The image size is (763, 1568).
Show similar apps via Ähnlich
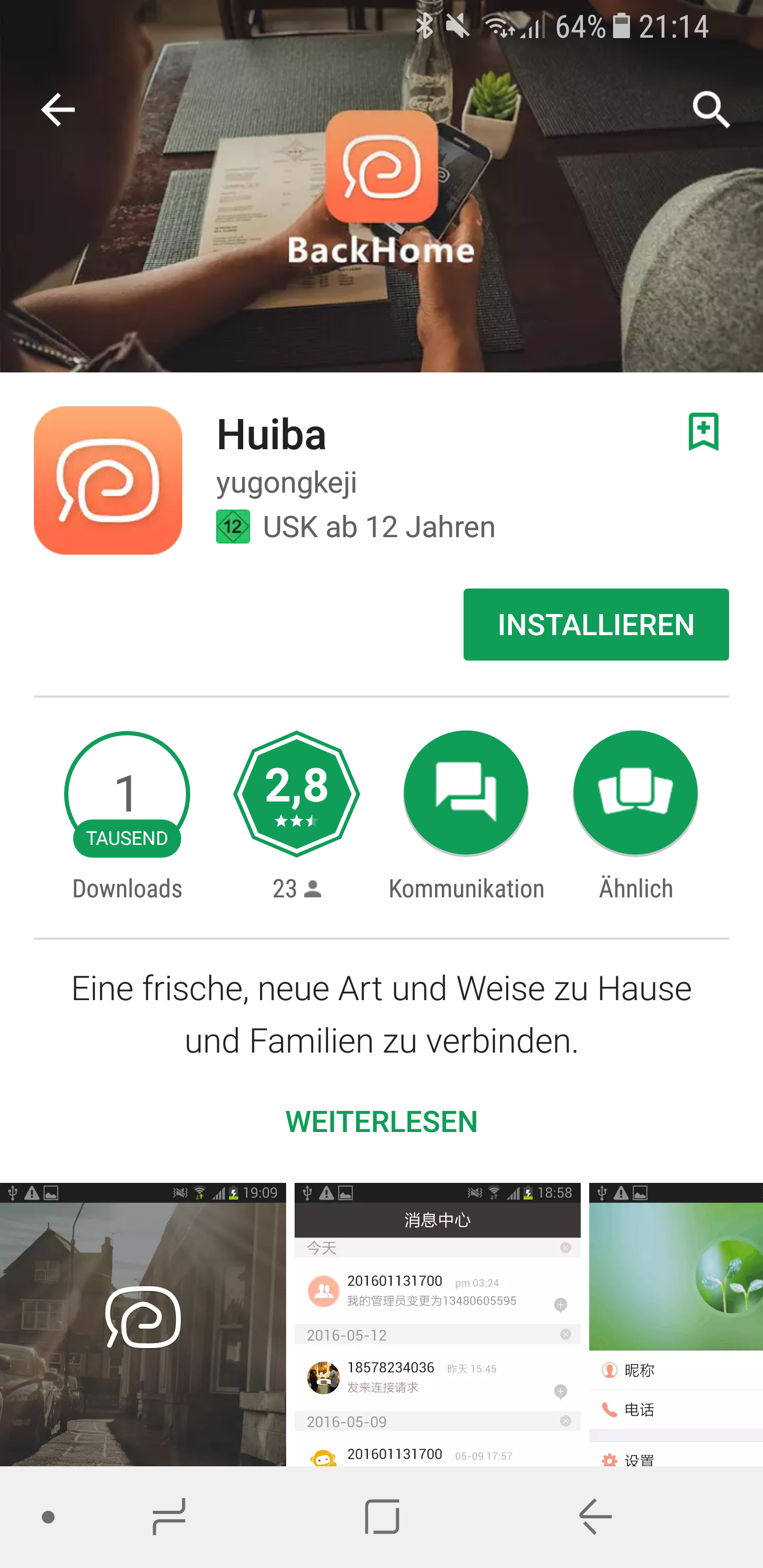[x=635, y=794]
